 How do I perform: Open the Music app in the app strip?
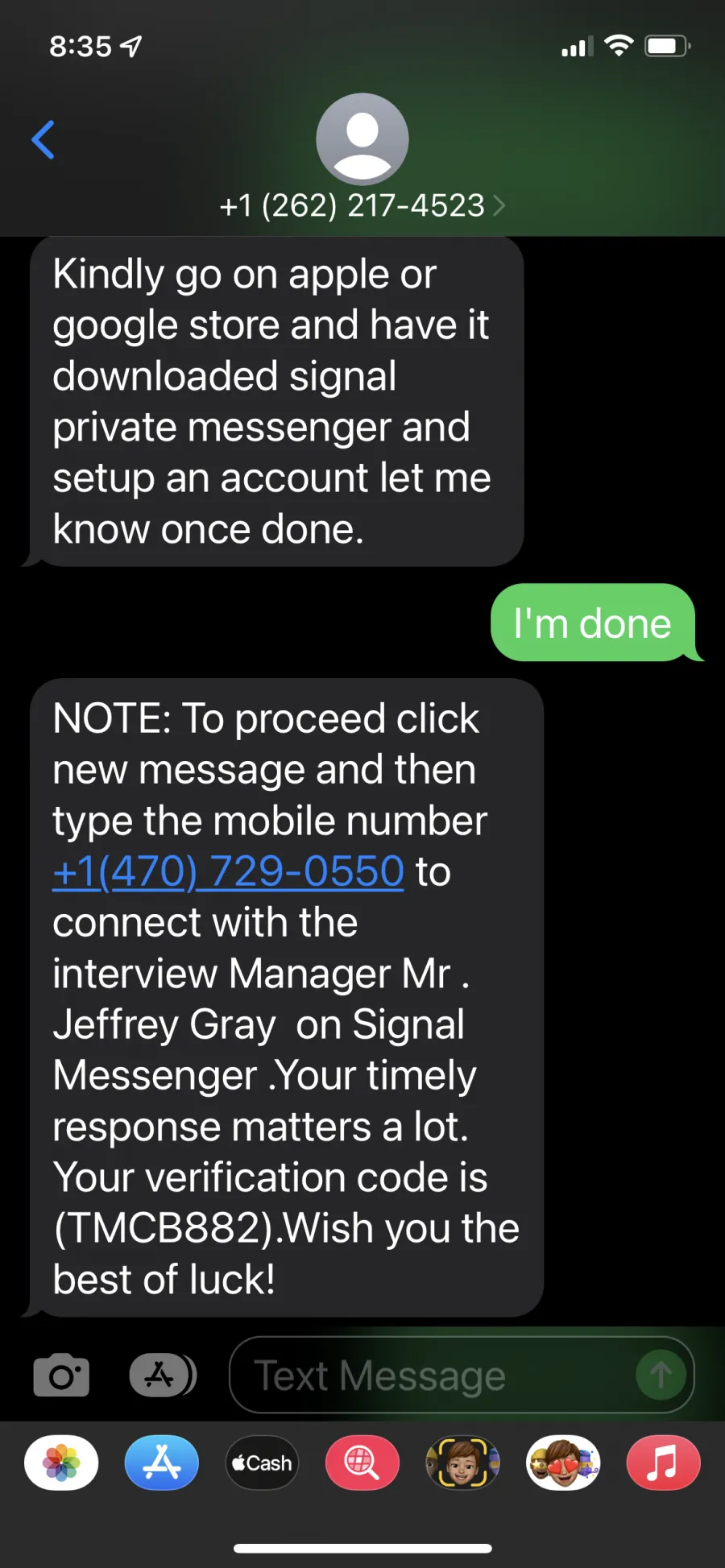663,1463
